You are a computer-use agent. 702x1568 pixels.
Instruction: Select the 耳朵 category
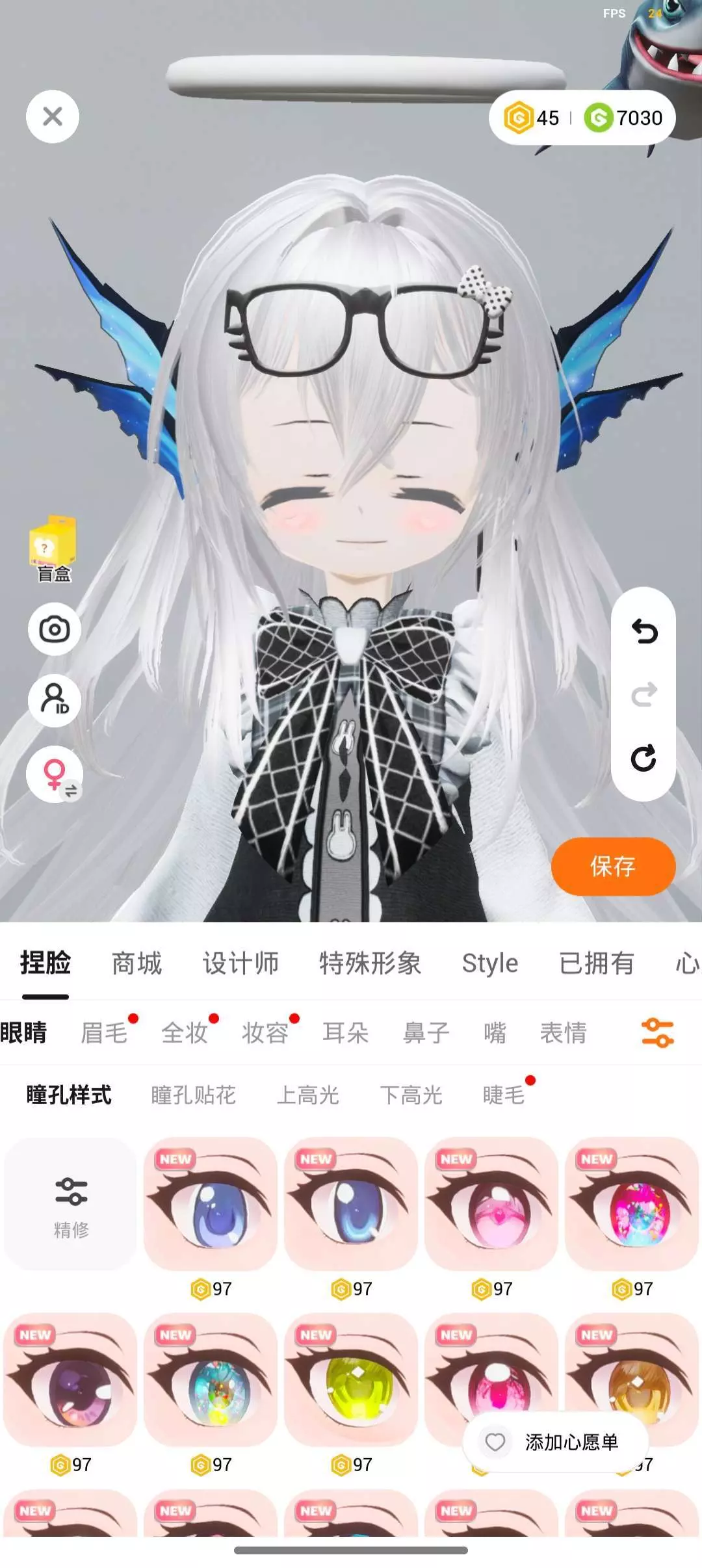(346, 1032)
